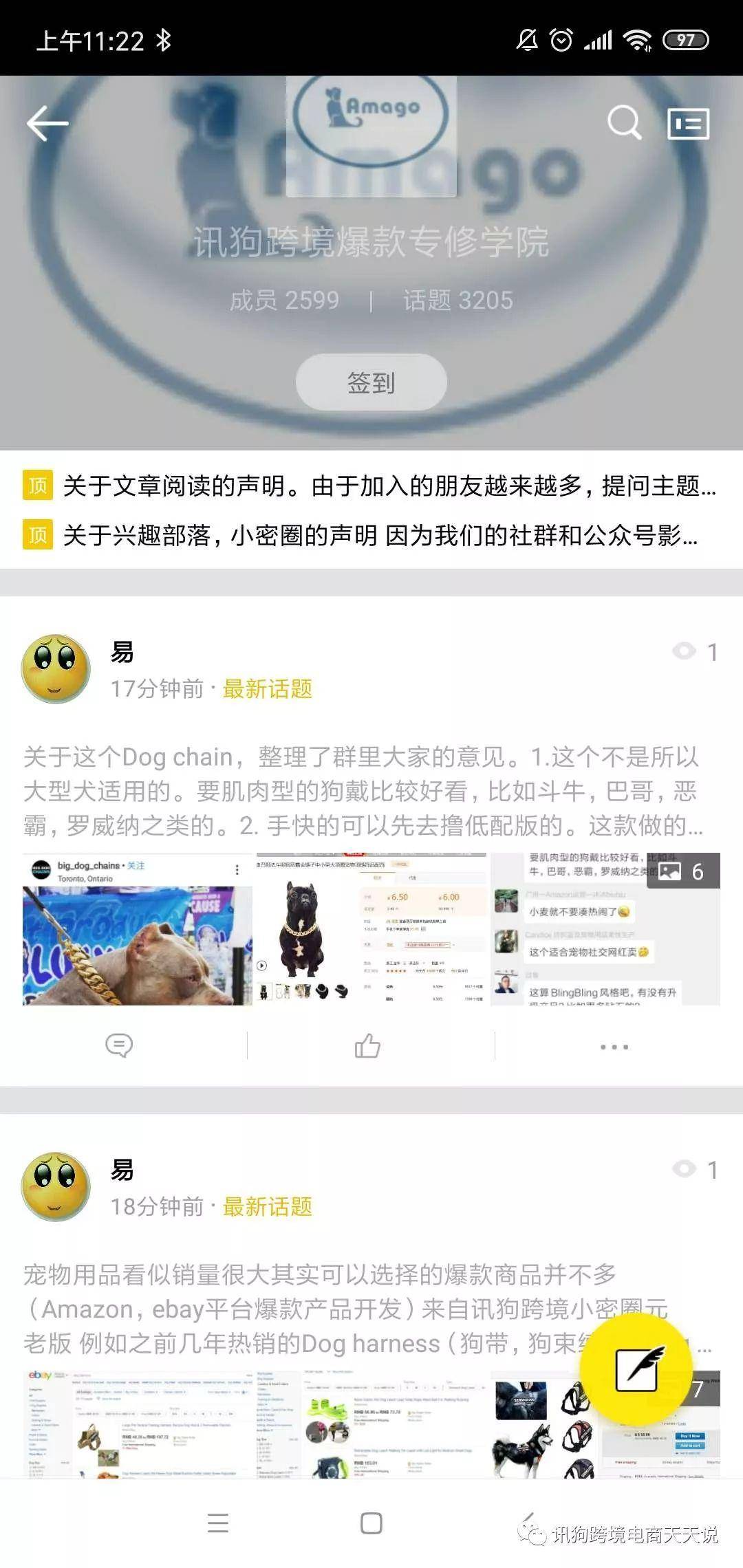Open 易's avatar on the 17分钟前 post
The height and width of the screenshot is (1568, 743).
pyautogui.click(x=56, y=668)
